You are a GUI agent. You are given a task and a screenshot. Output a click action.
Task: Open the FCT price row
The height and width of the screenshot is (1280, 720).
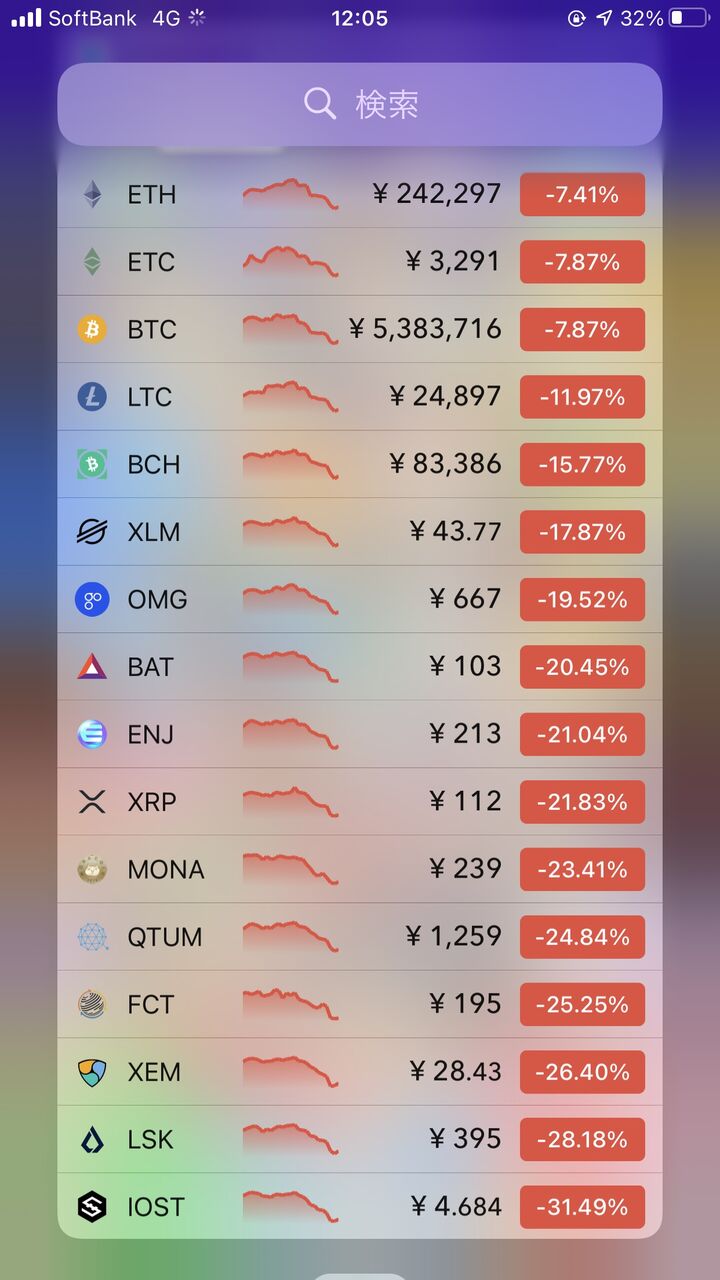point(360,1004)
